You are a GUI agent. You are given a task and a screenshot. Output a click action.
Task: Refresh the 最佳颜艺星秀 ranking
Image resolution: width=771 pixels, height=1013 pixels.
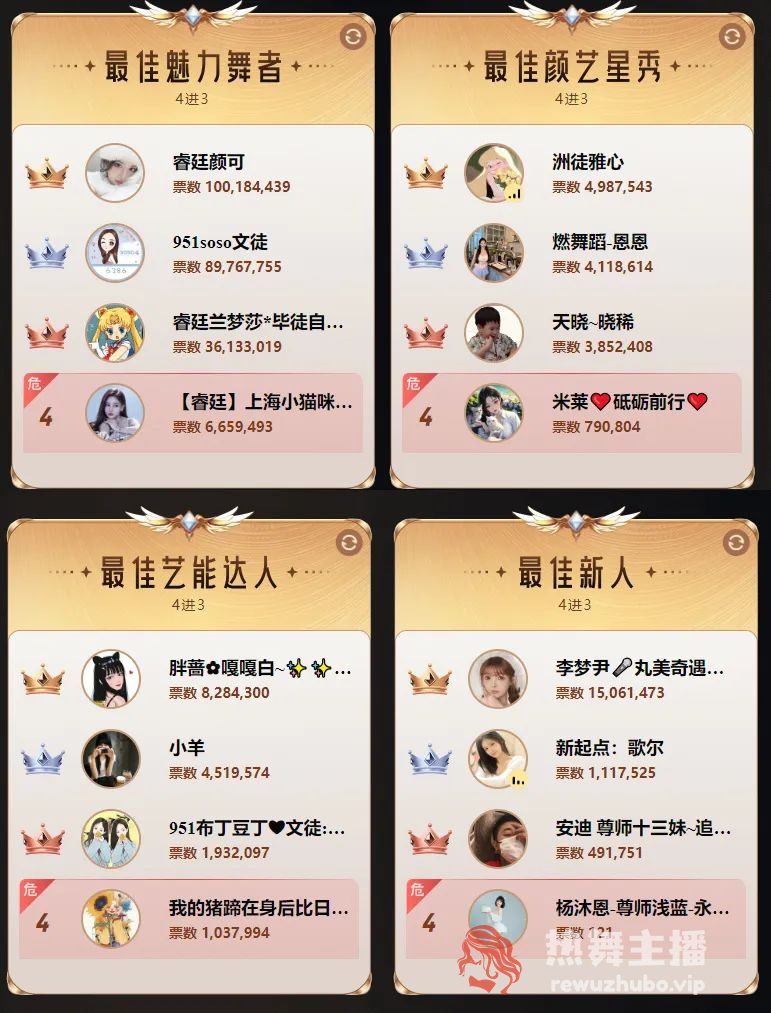coord(731,38)
